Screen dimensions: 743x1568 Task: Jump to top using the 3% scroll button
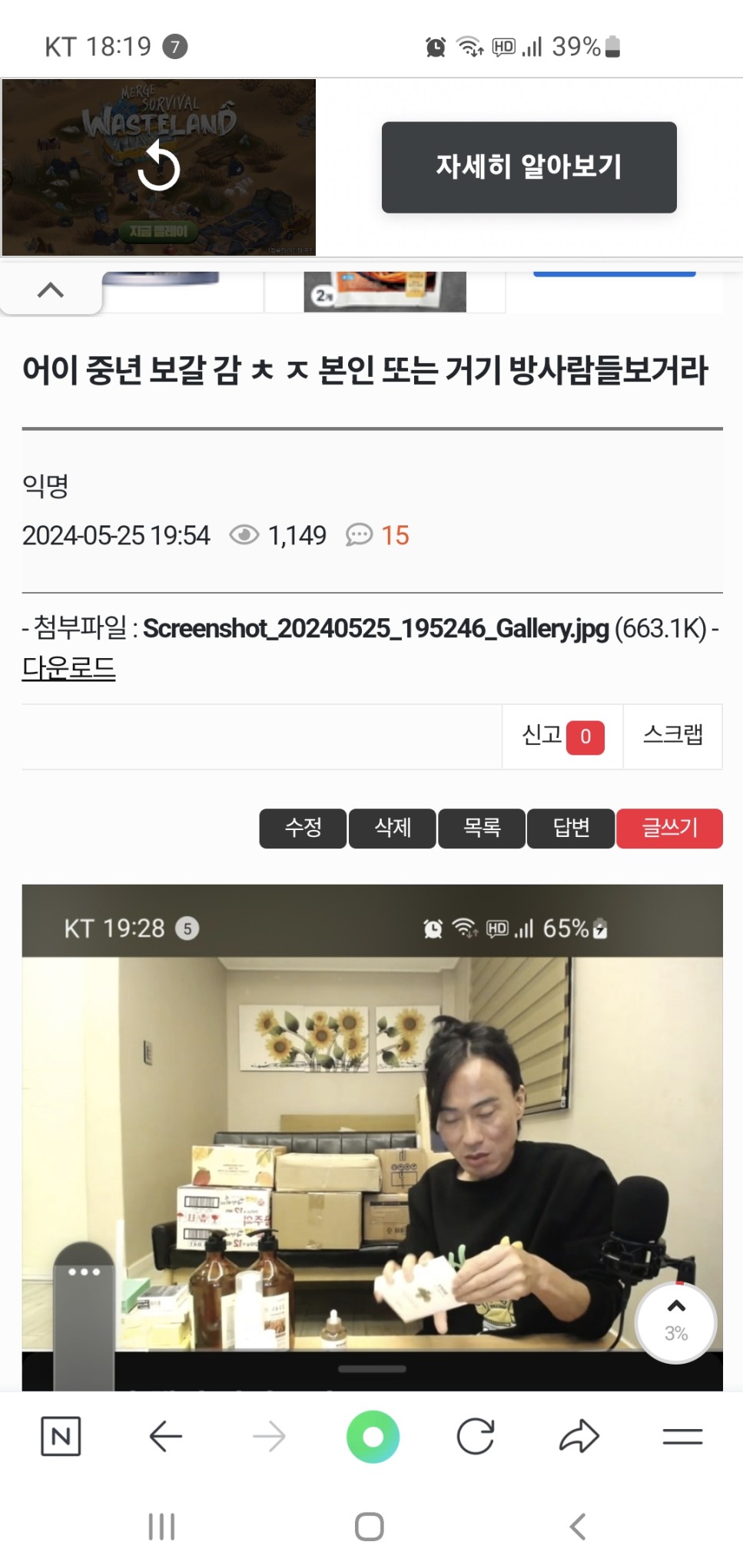[676, 1322]
